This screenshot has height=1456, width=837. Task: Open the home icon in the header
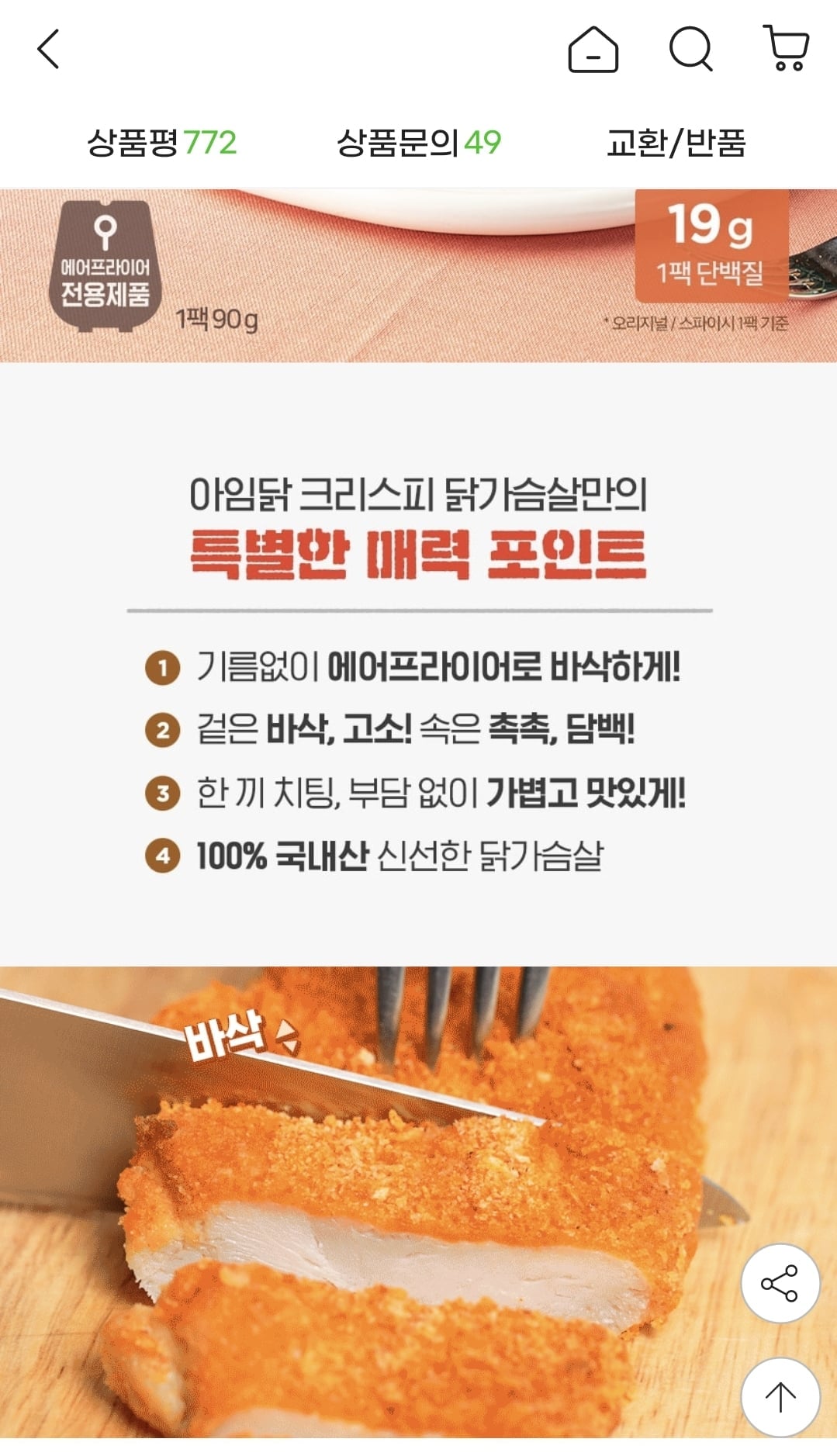point(593,50)
